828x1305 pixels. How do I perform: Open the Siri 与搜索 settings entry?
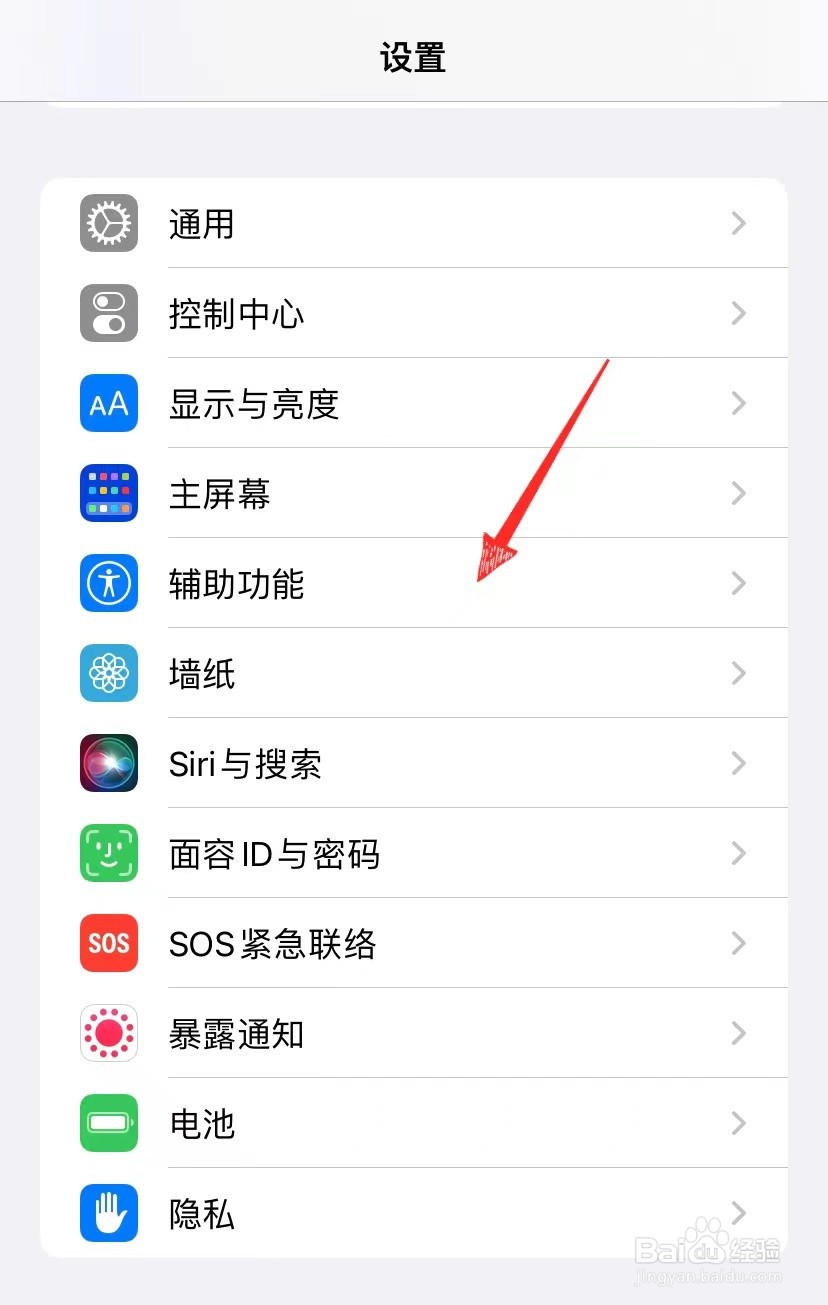tap(400, 763)
